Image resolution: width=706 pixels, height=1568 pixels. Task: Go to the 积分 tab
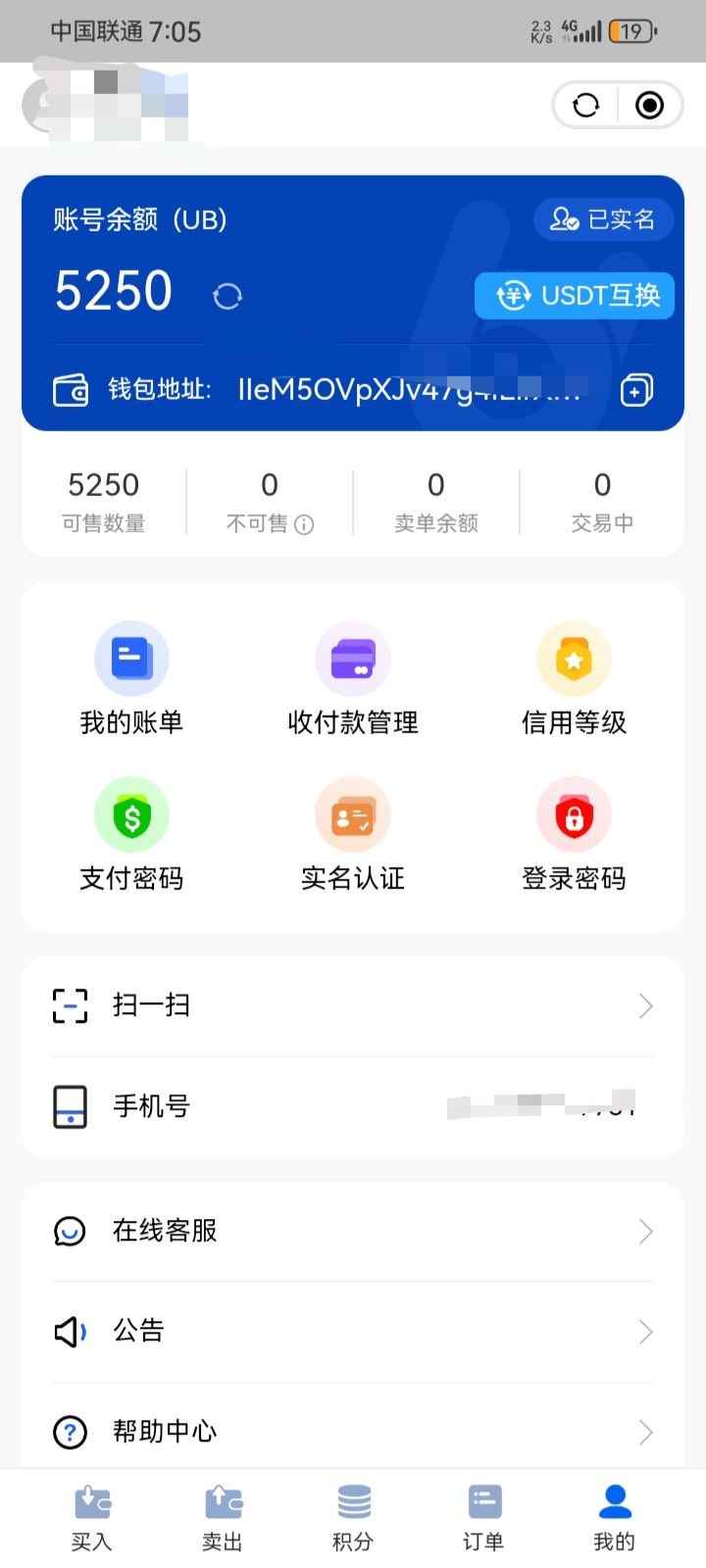353,1517
